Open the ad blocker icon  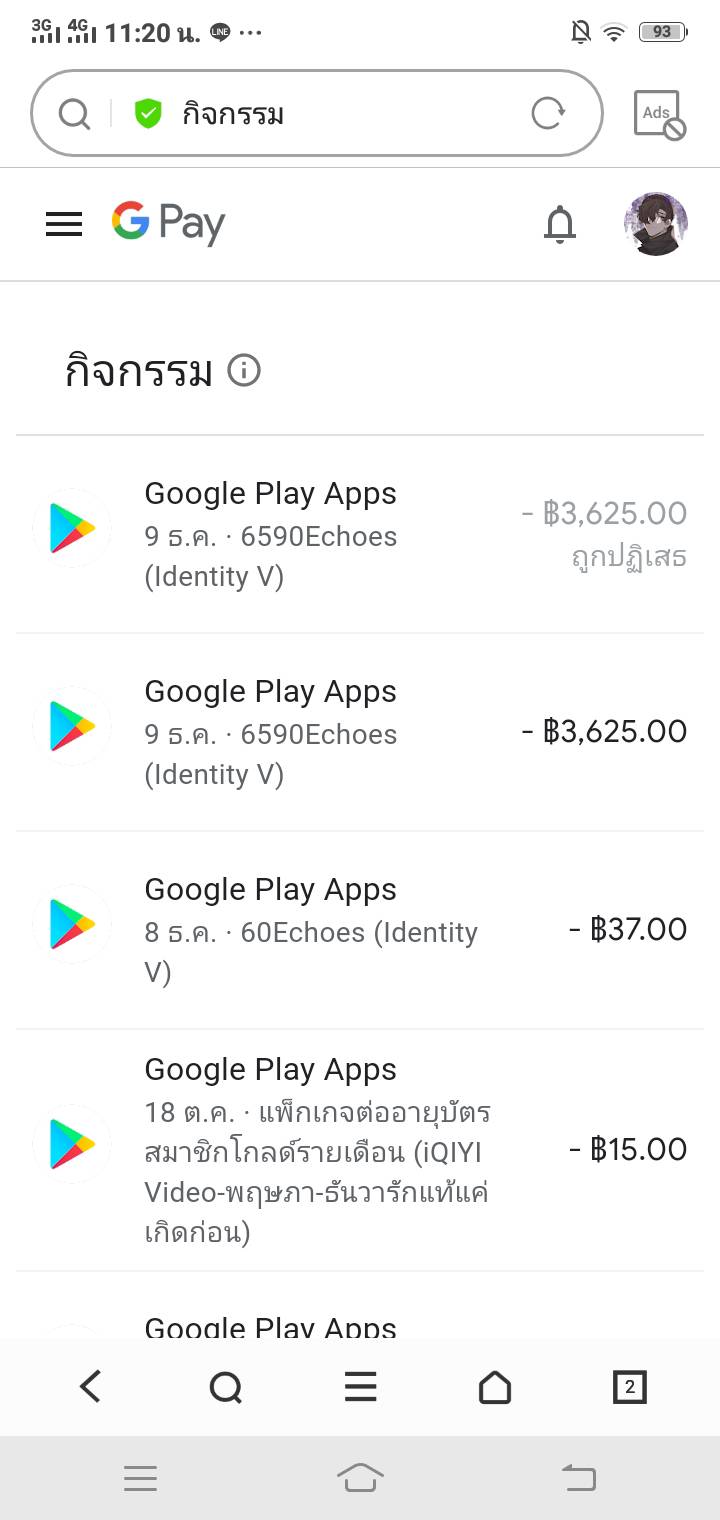point(660,114)
